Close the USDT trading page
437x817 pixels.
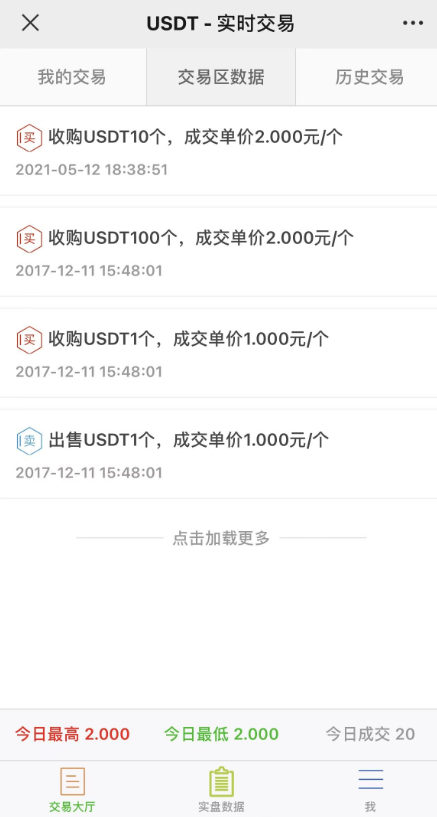tap(30, 23)
